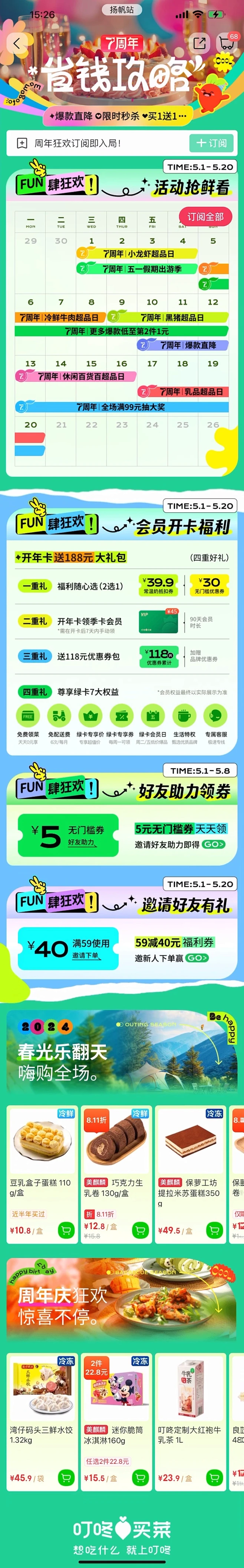Tap GO to invite new users for 59减40
The width and height of the screenshot is (244, 1568).
[197, 957]
